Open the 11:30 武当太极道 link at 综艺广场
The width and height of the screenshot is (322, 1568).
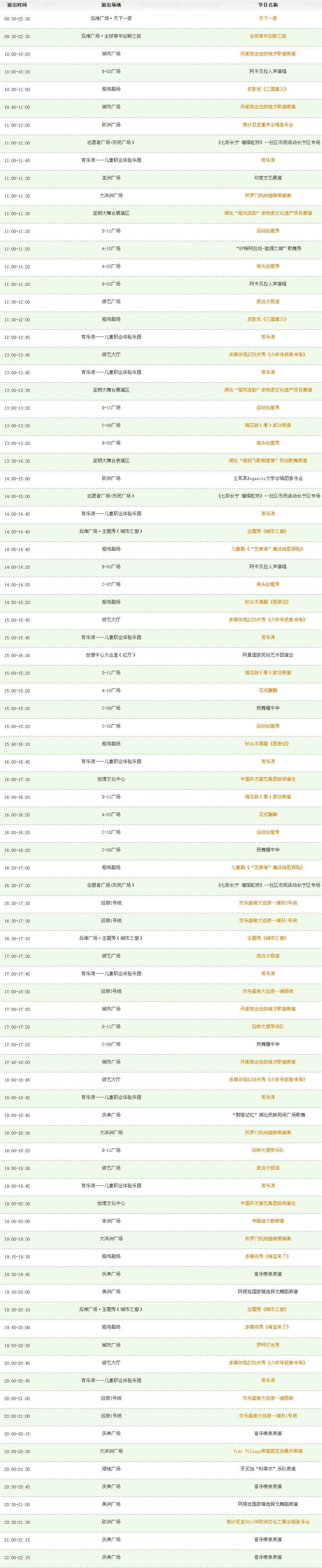(268, 301)
